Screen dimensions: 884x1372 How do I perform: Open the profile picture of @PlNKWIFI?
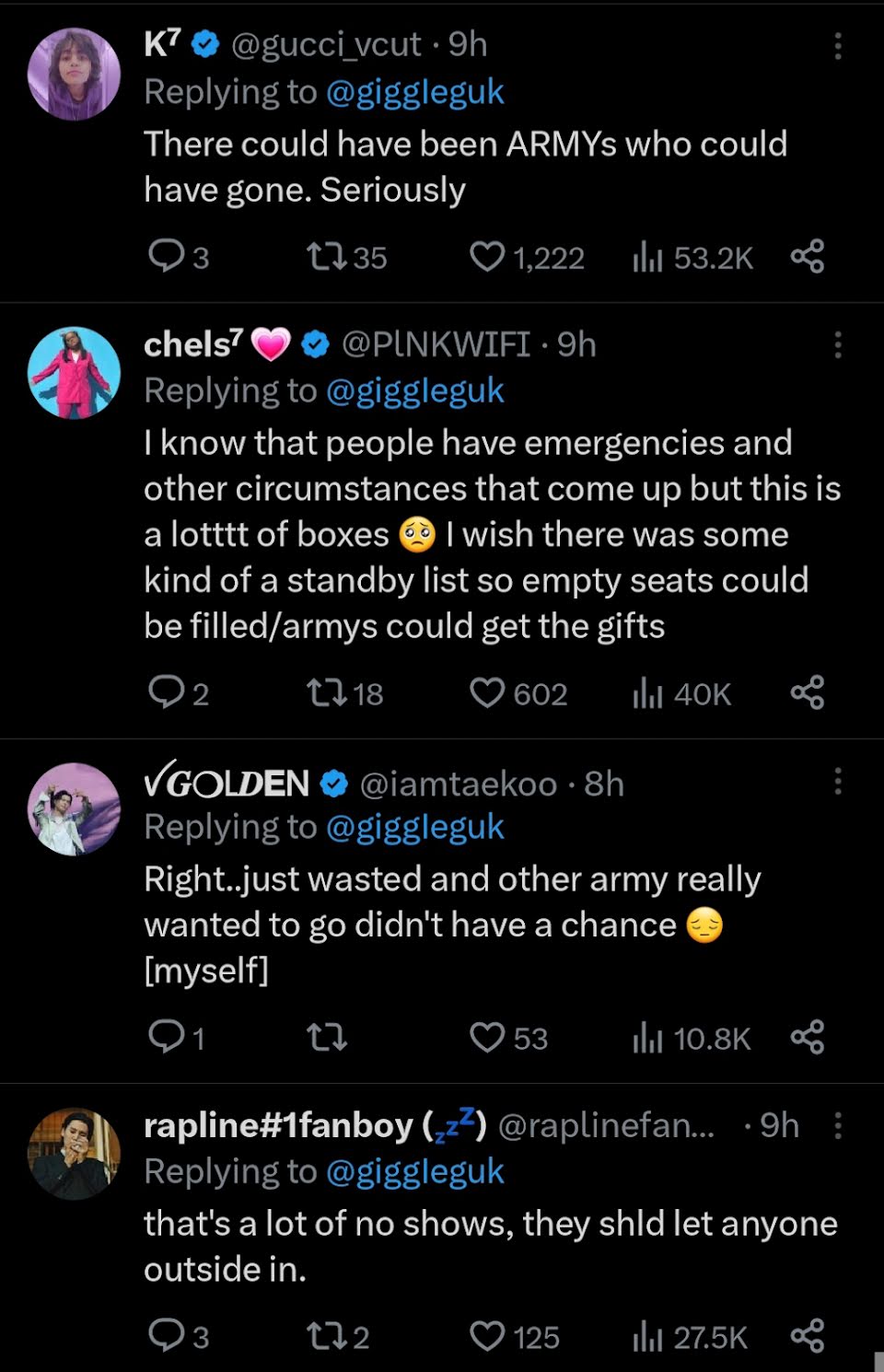[74, 373]
